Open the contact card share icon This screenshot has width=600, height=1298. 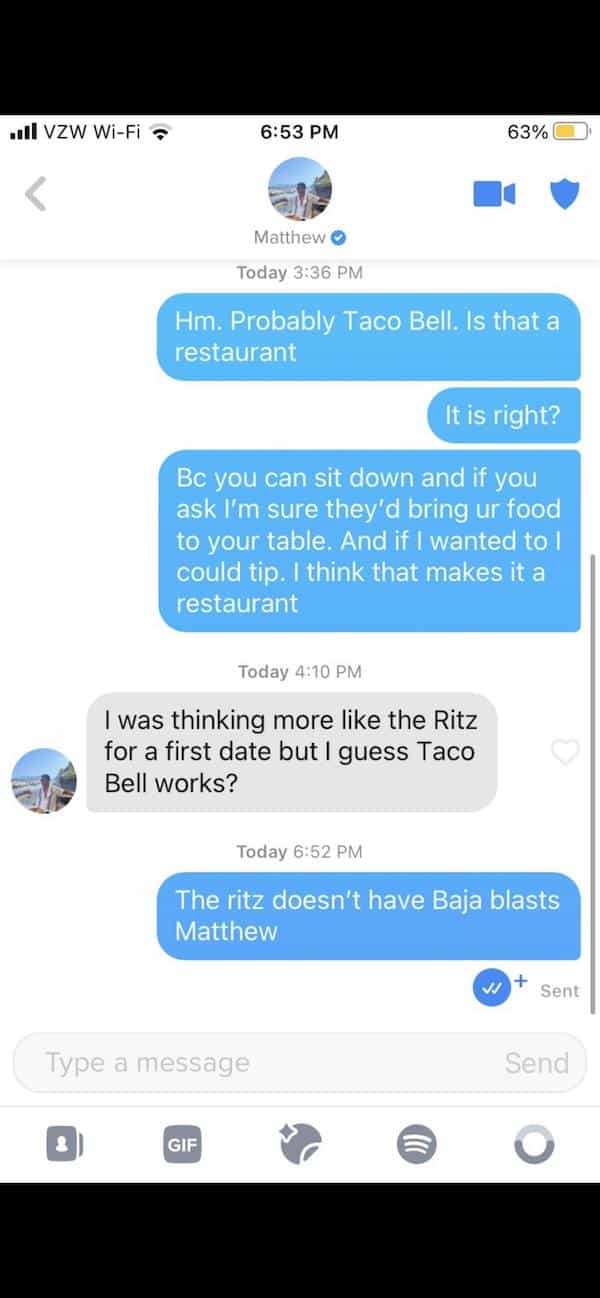point(63,1145)
